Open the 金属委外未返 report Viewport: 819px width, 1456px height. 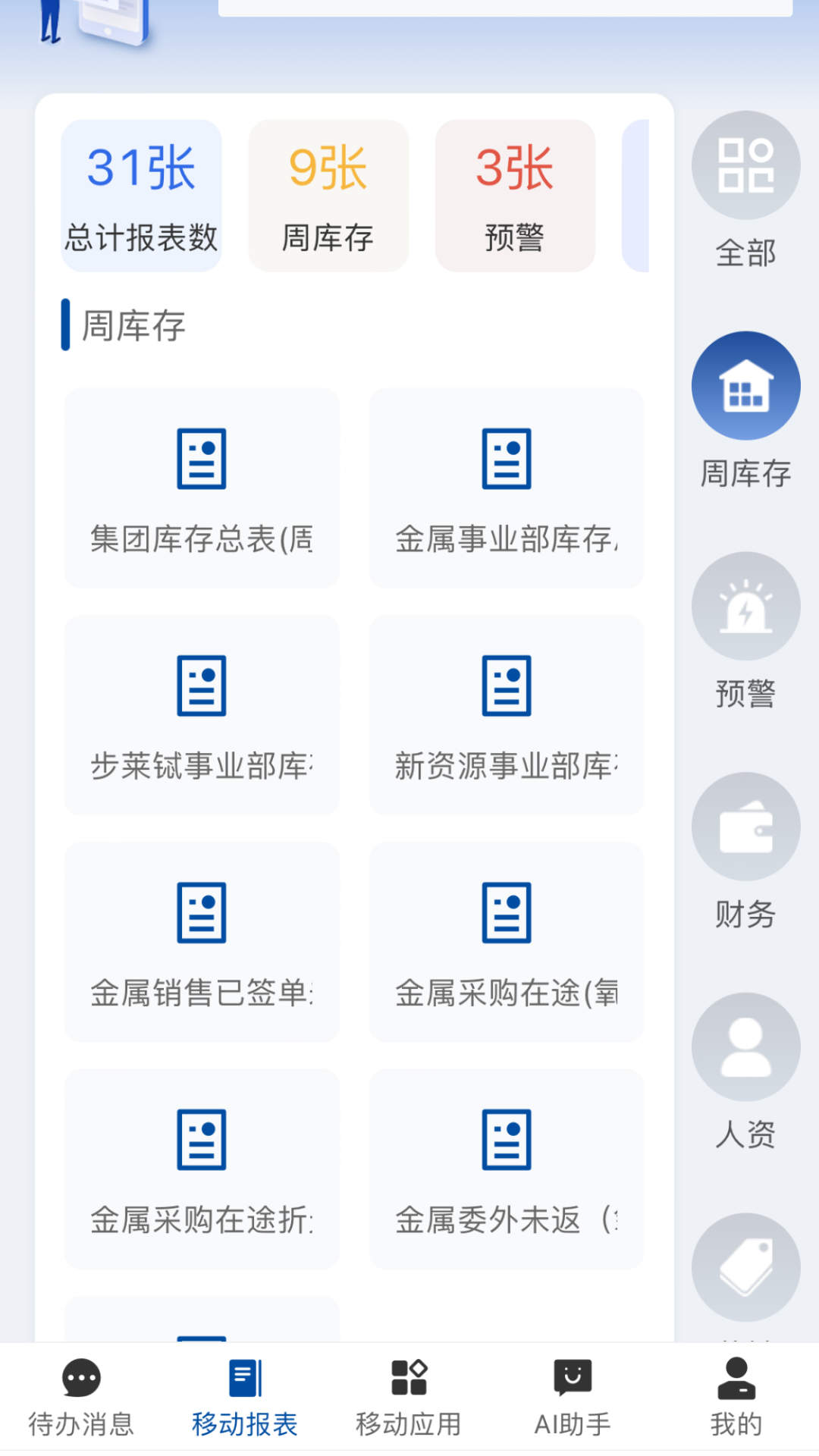click(x=506, y=1169)
